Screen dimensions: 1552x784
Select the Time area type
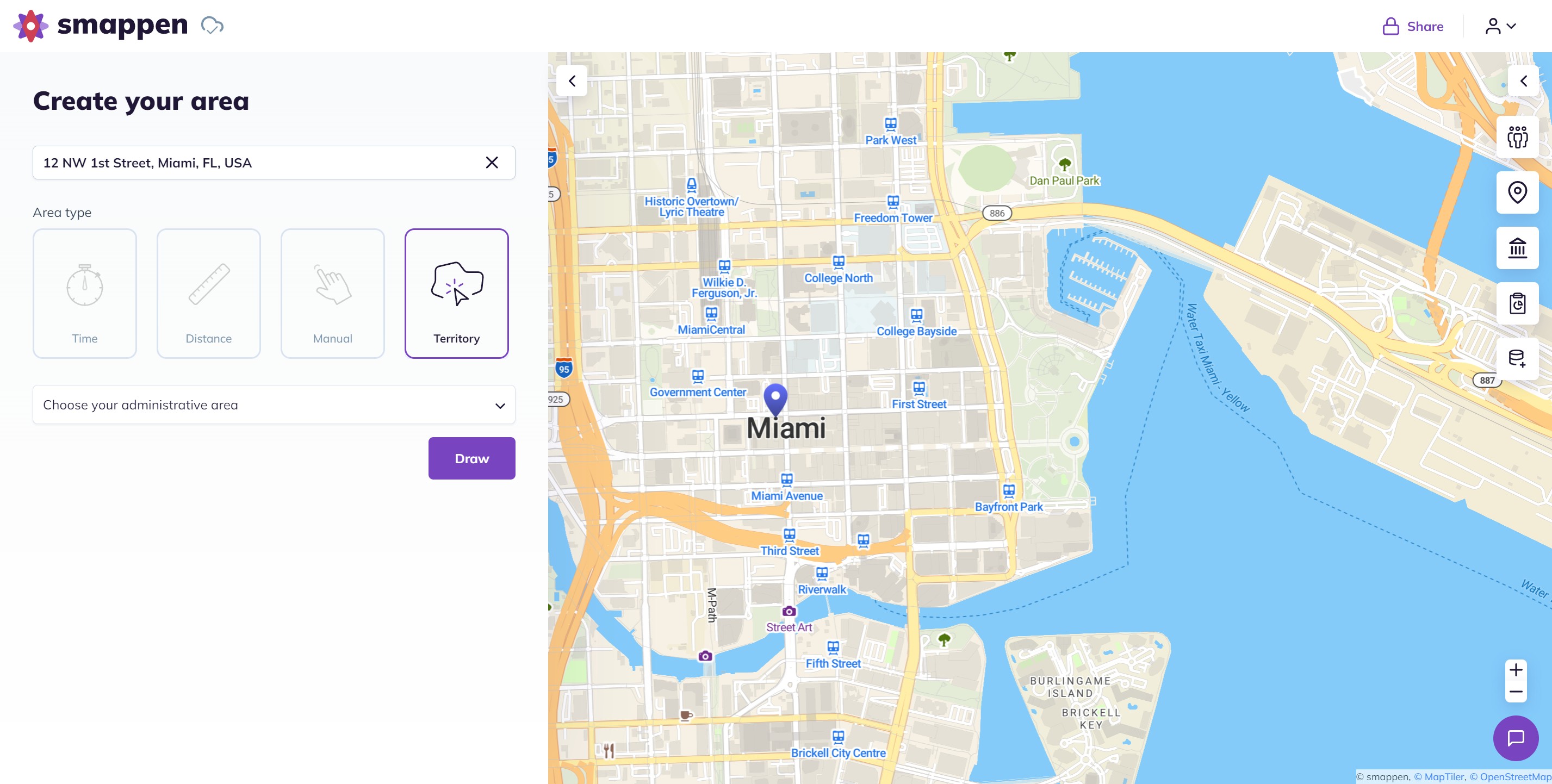(84, 293)
